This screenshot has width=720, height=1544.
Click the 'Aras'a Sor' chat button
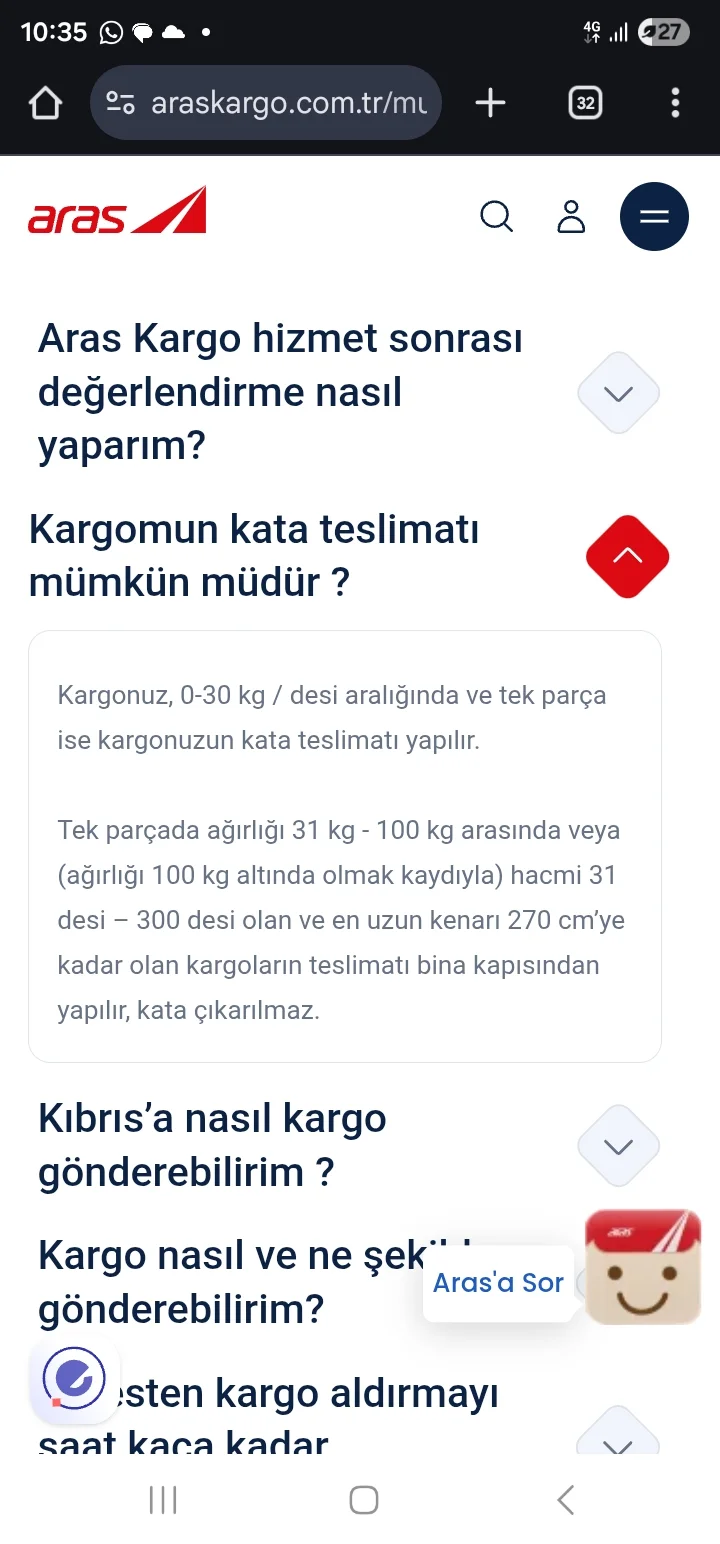pos(498,1283)
